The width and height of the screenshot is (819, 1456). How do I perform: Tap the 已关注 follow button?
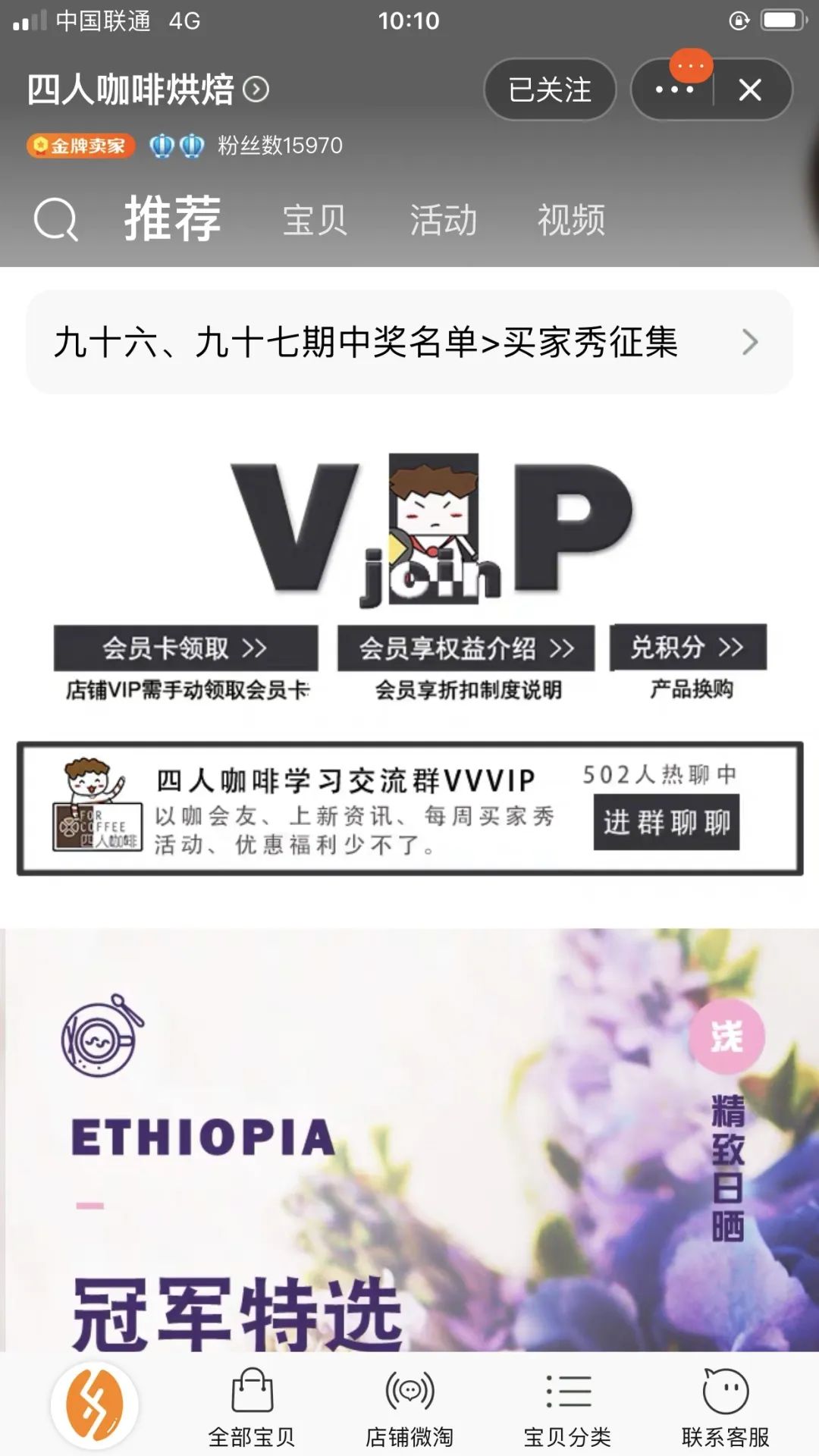550,90
